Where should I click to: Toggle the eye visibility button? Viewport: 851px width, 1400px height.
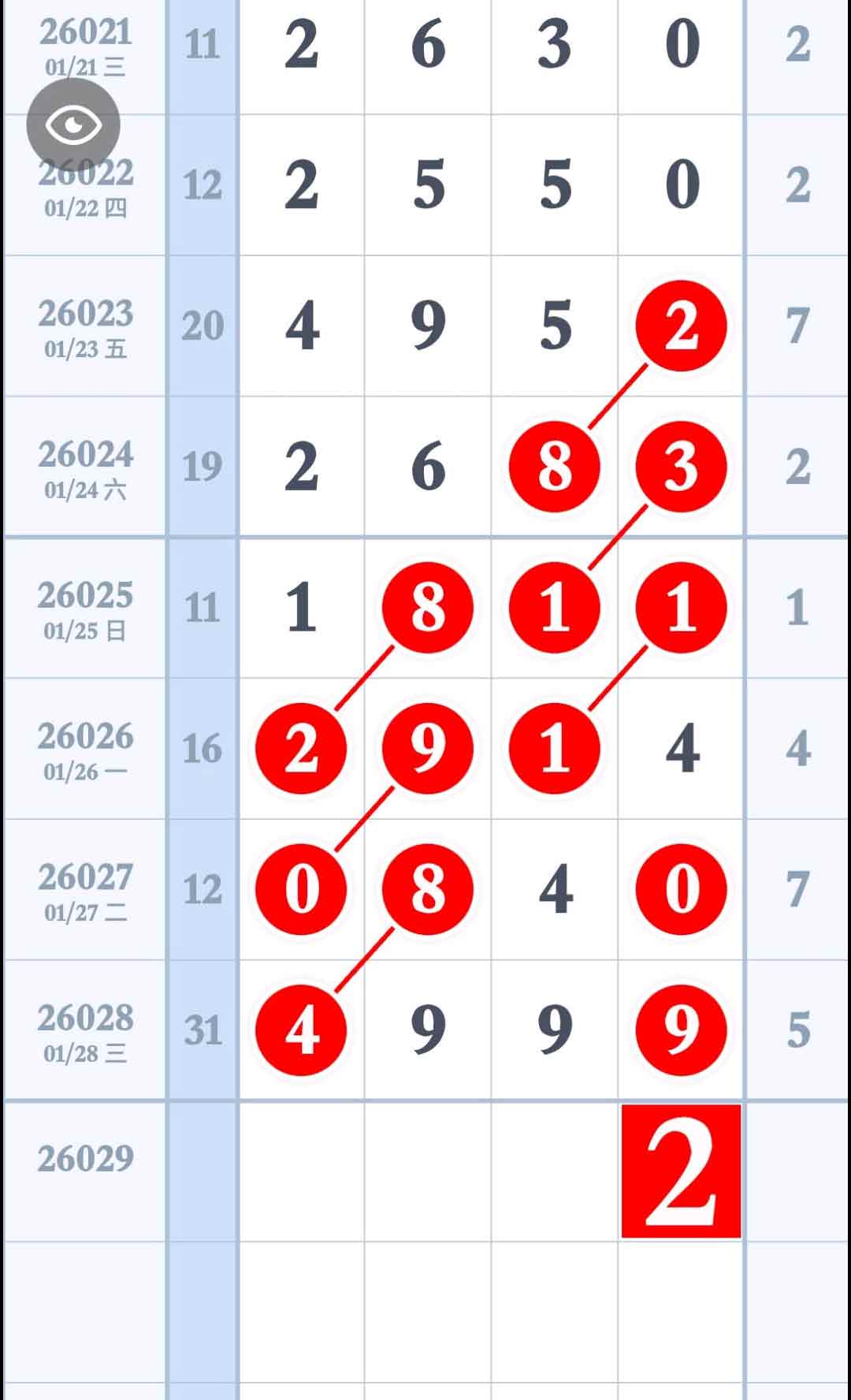coord(73,125)
